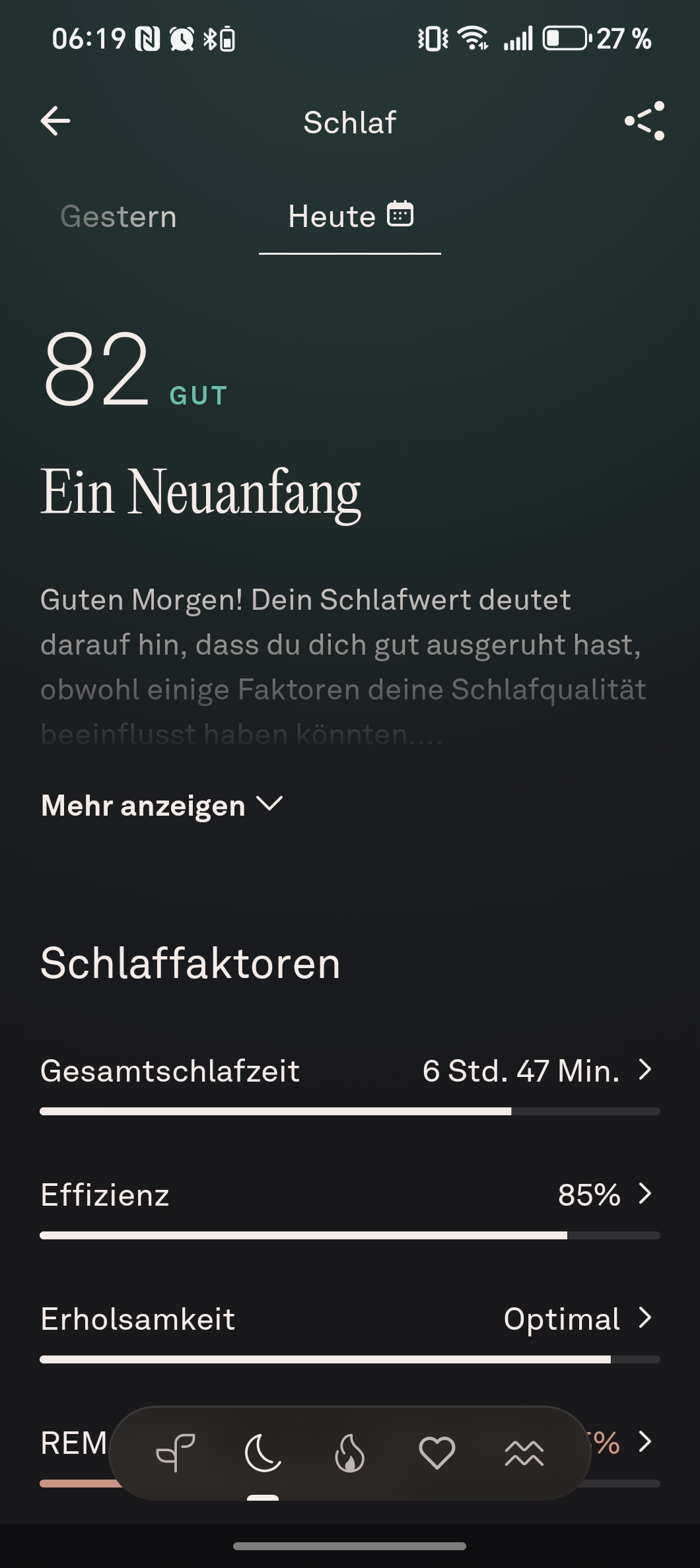The image size is (700, 1568).
Task: Open the sprout icon tab
Action: 176,1453
